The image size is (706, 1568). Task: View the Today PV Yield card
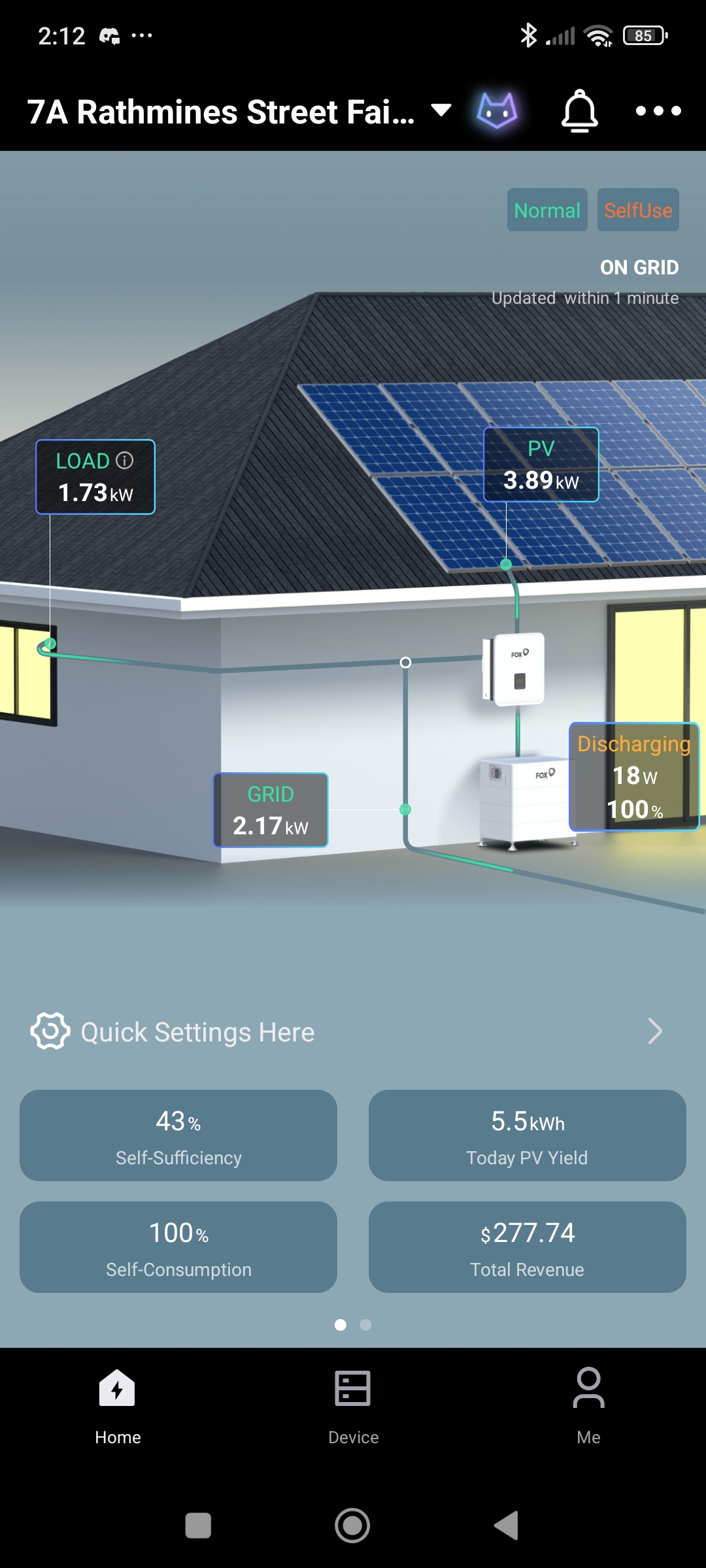pos(527,1135)
